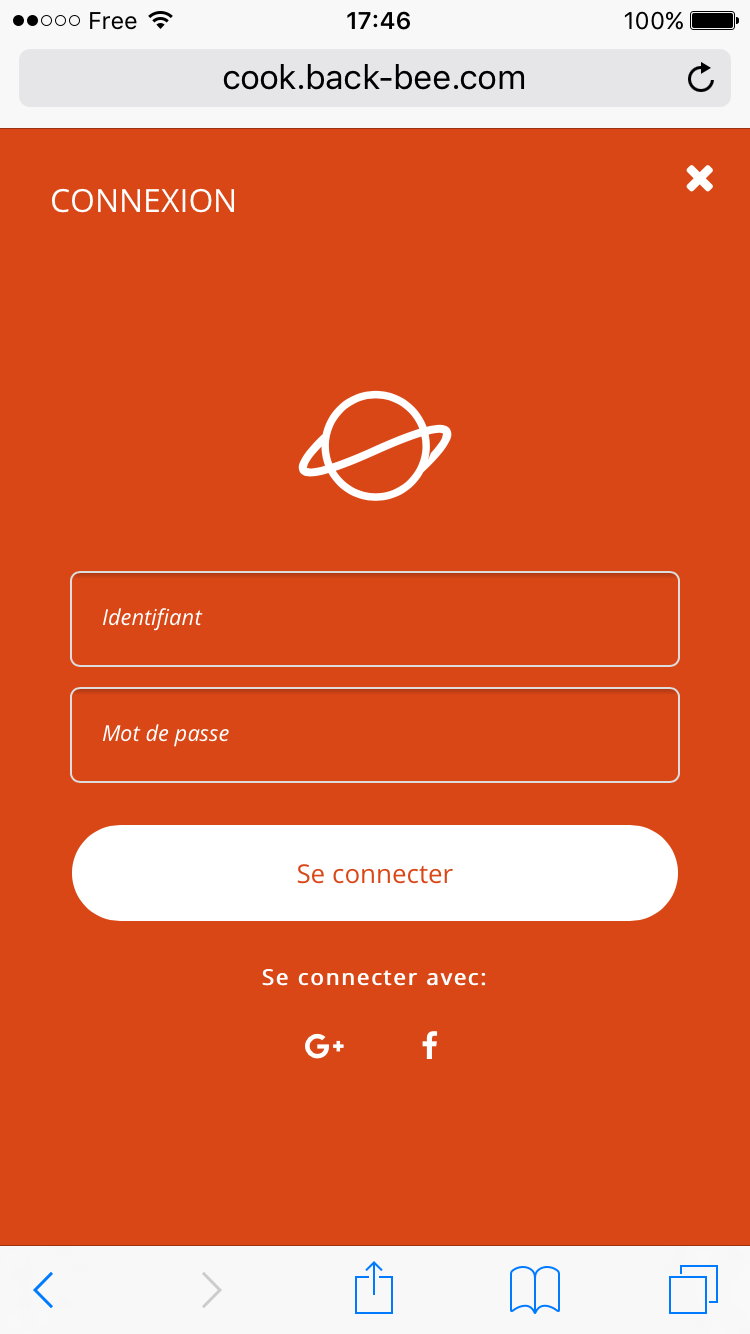
Task: Tap the Se connecter button
Action: coord(375,873)
